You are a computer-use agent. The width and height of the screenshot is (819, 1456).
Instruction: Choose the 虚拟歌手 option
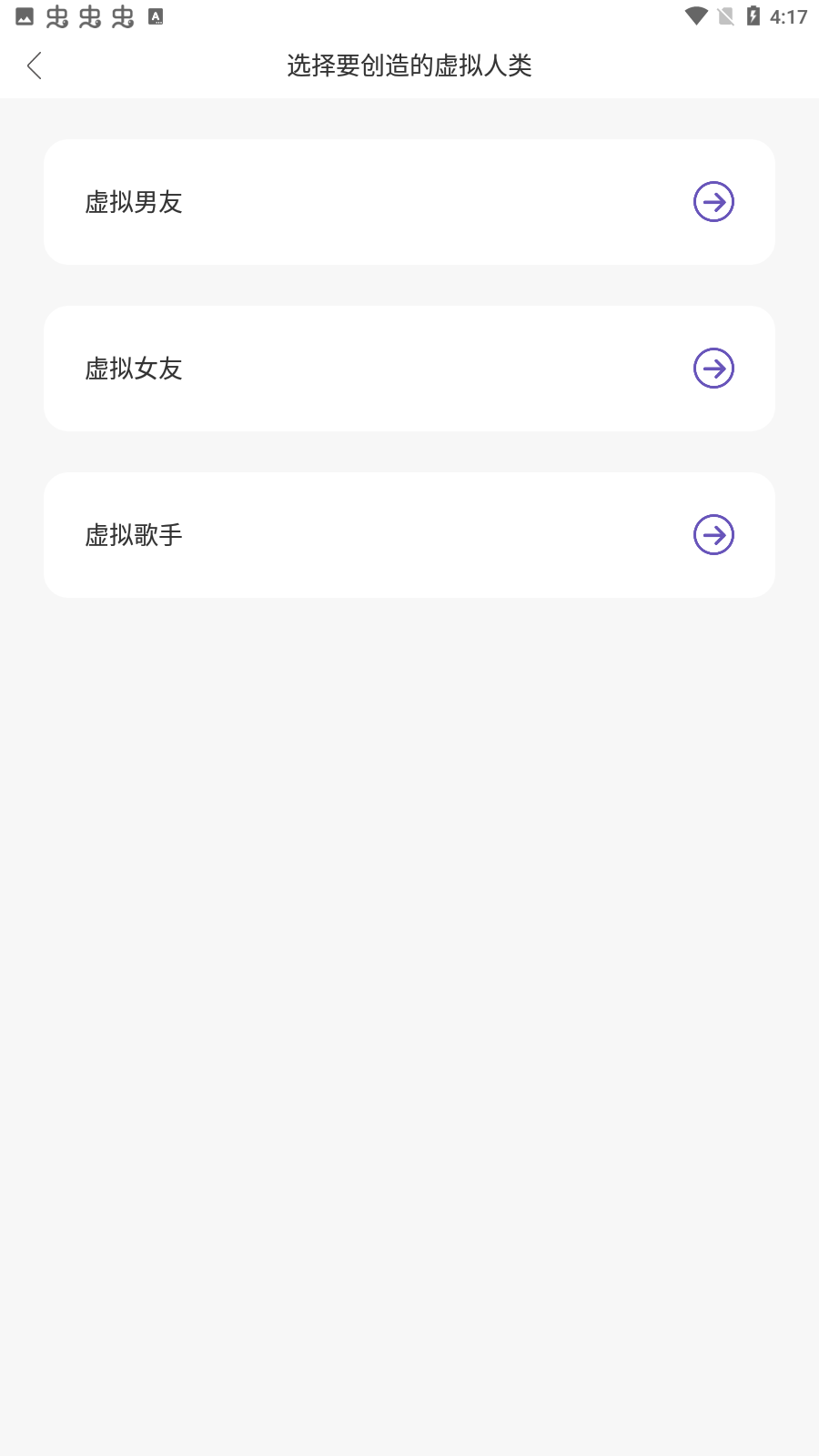pyautogui.click(x=409, y=535)
